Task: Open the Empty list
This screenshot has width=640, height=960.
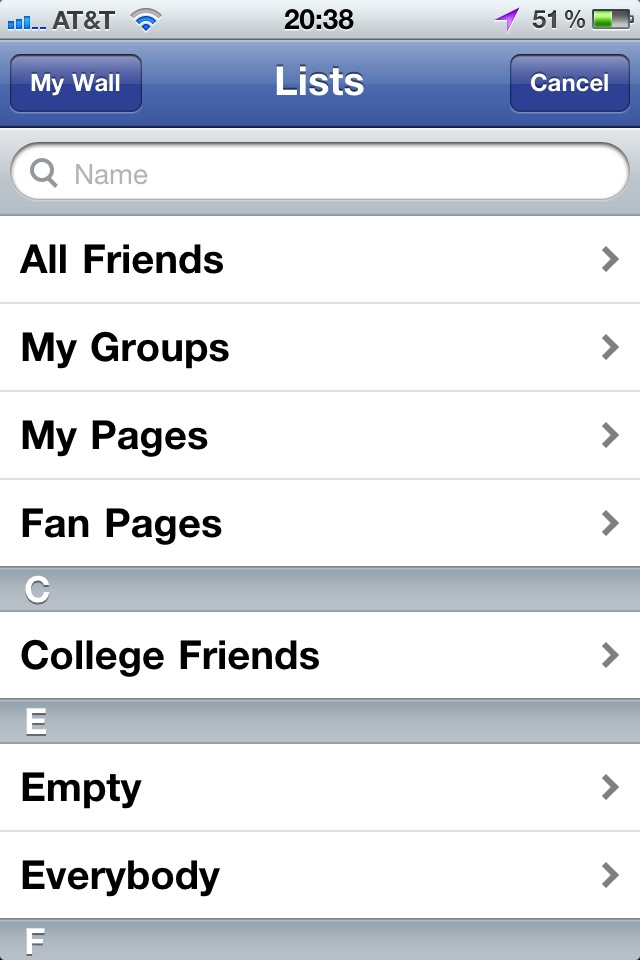Action: 320,788
